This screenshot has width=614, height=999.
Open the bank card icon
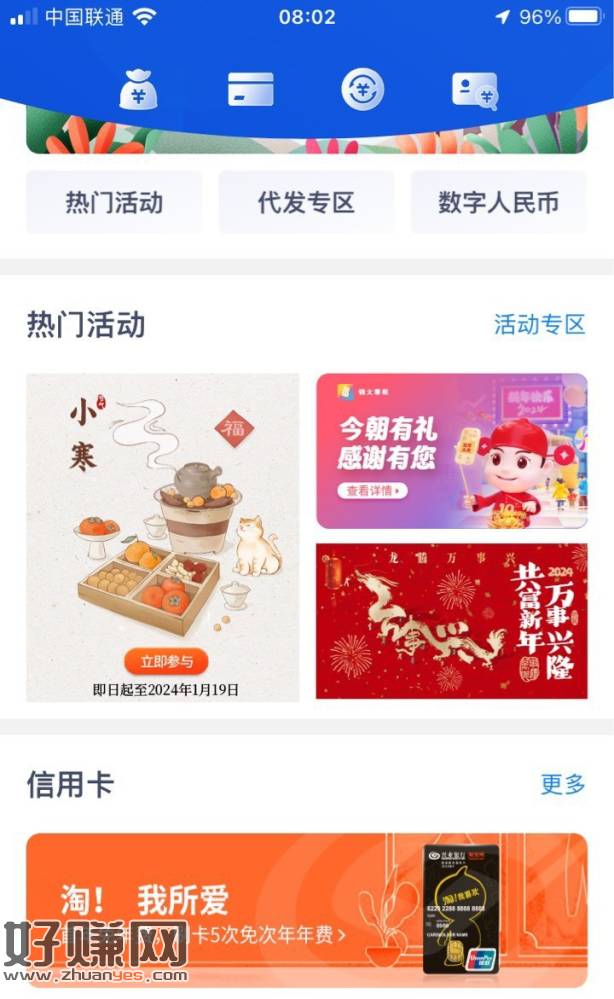click(x=250, y=90)
